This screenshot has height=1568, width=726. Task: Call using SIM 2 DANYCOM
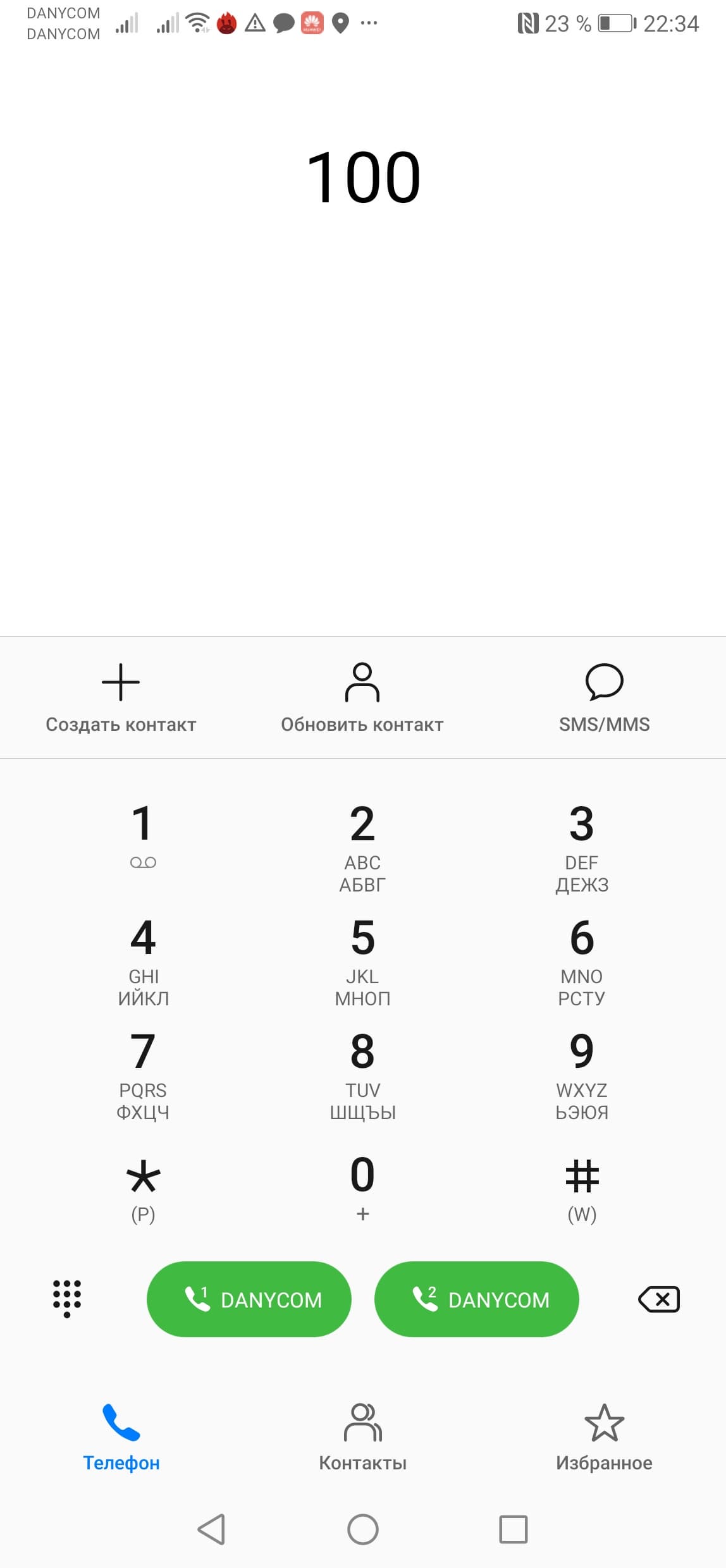(476, 1299)
